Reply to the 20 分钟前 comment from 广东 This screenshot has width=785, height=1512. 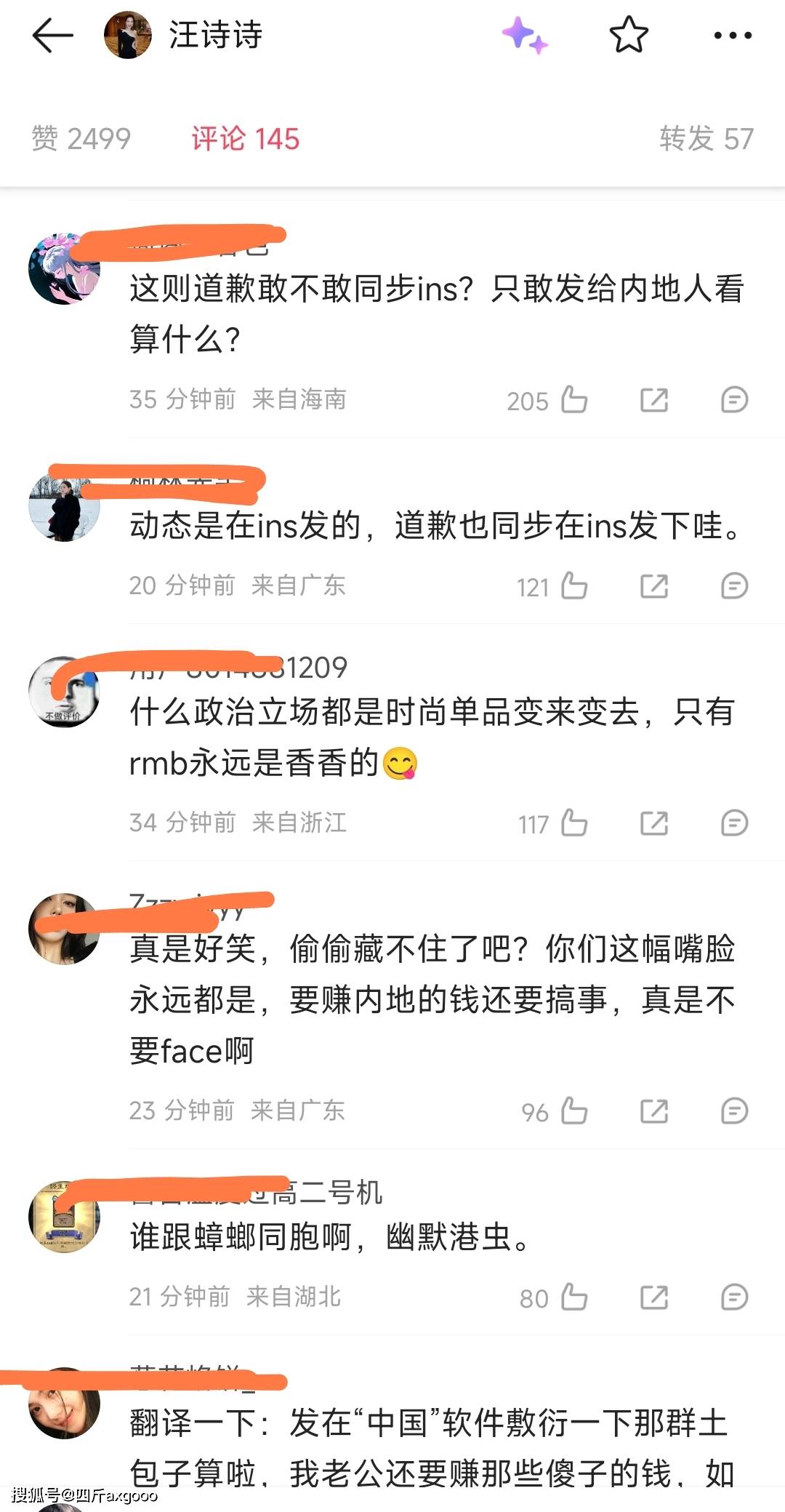[x=734, y=585]
